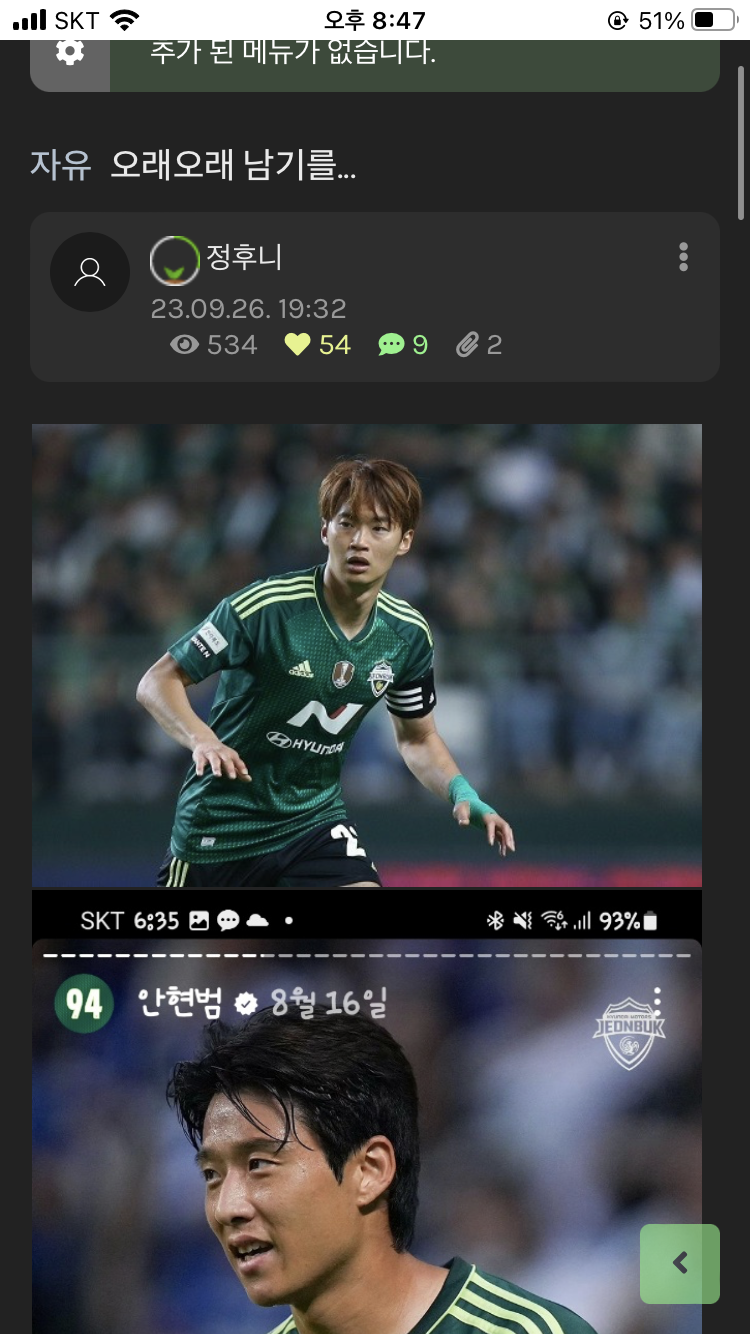This screenshot has width=750, height=1334.
Task: Open the first attached player photo
Action: tap(367, 655)
